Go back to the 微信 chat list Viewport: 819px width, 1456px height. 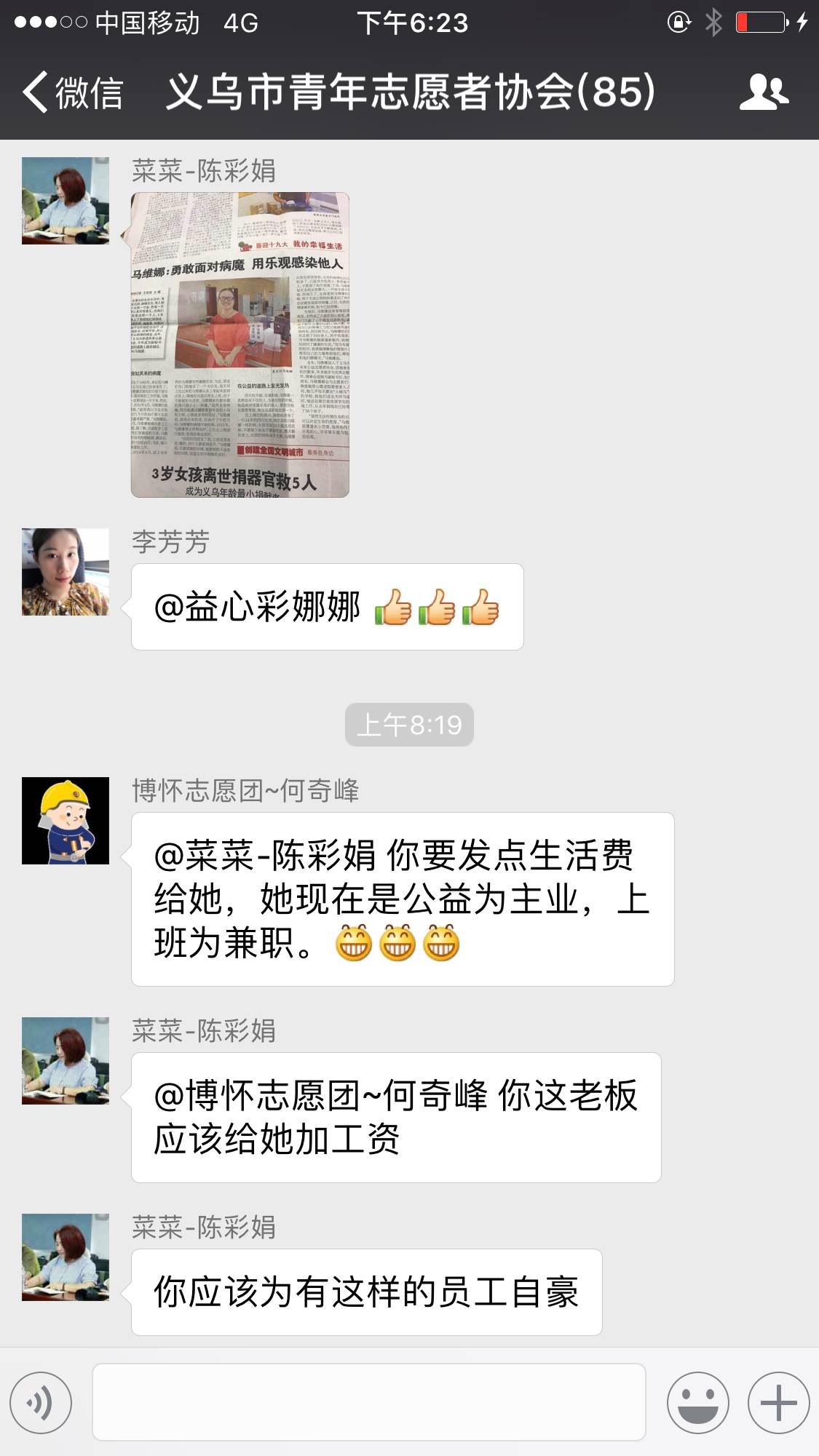pos(73,93)
